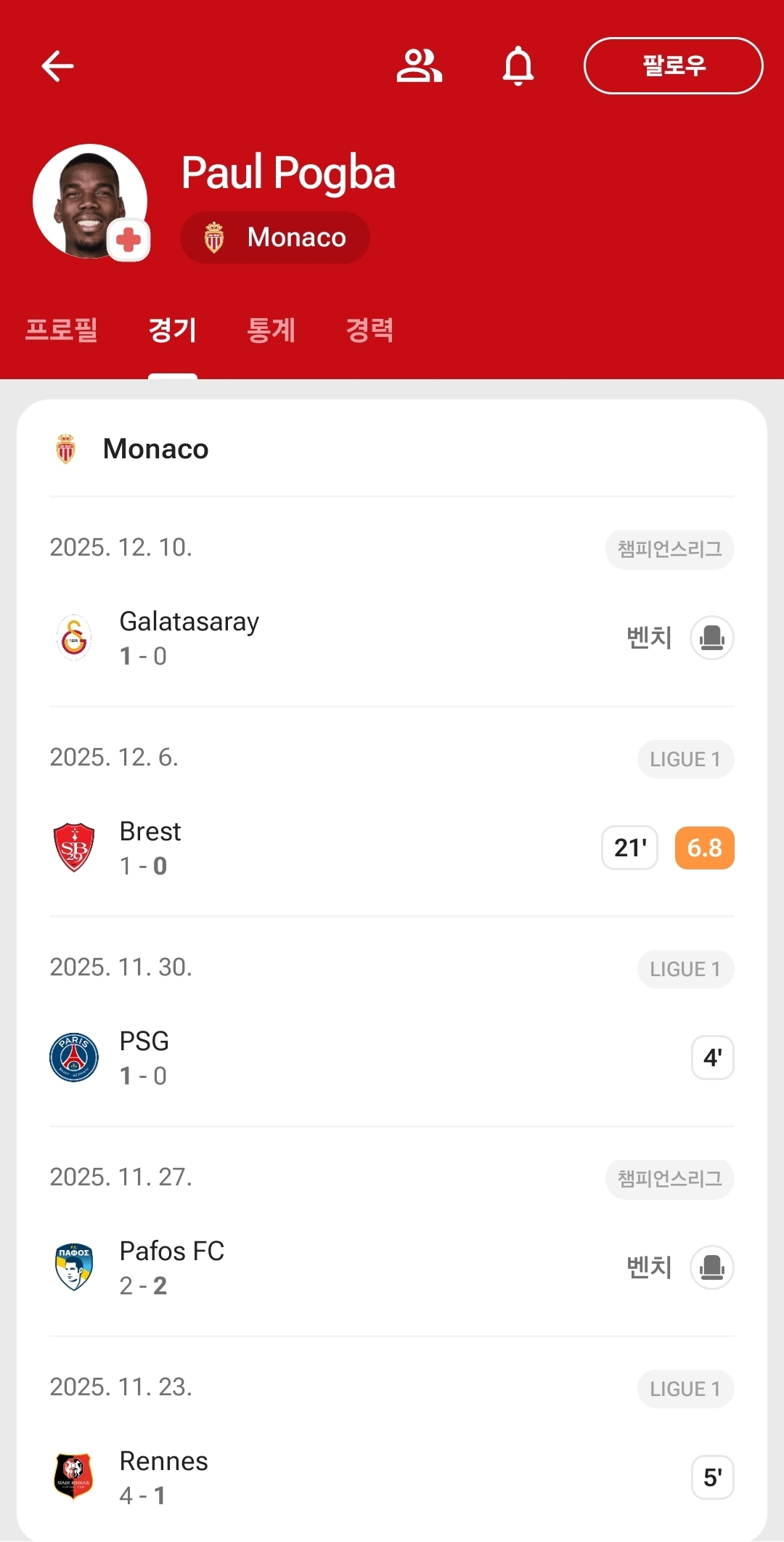View the Rennes match details
The width and height of the screenshot is (784, 1542).
(392, 1477)
